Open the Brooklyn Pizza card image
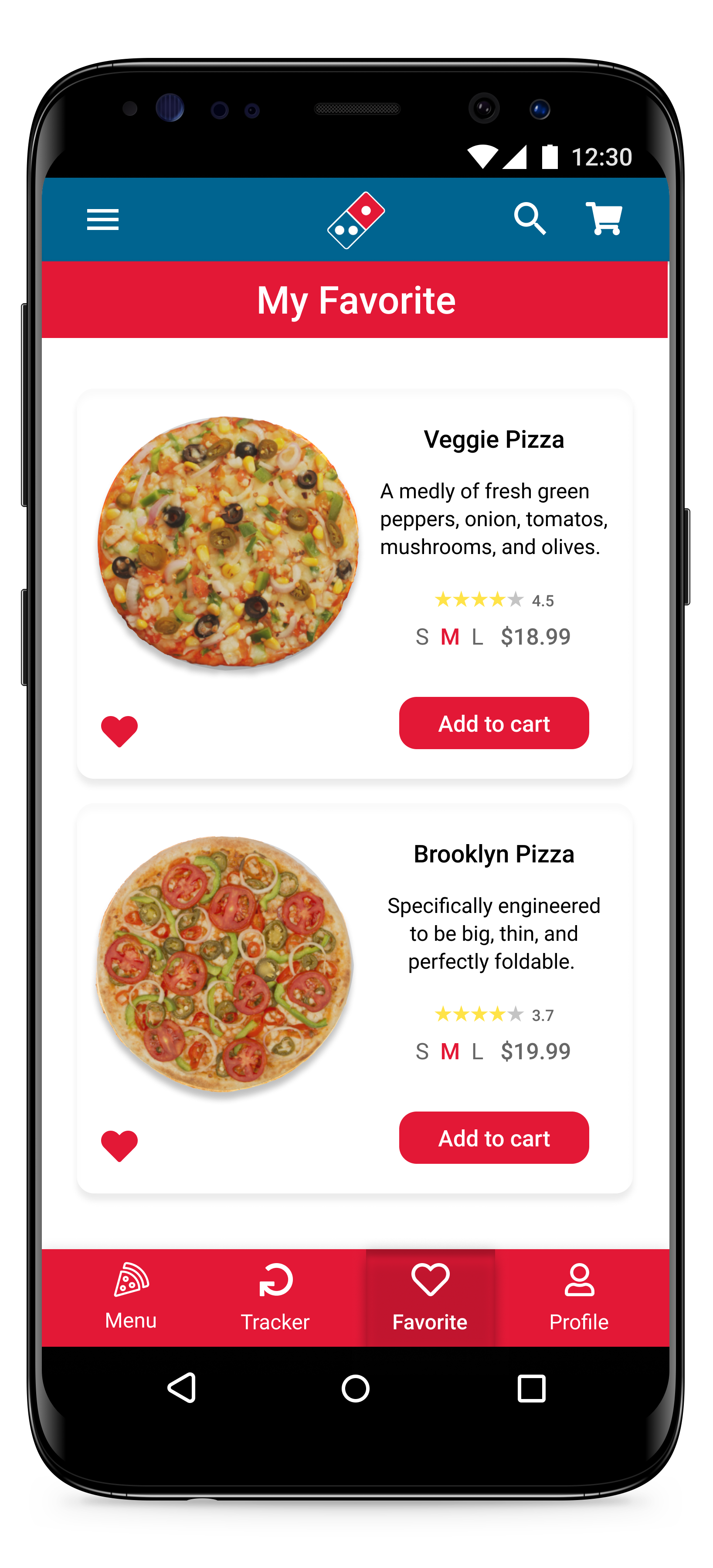Screen dimensions: 713x1568 point(225,963)
